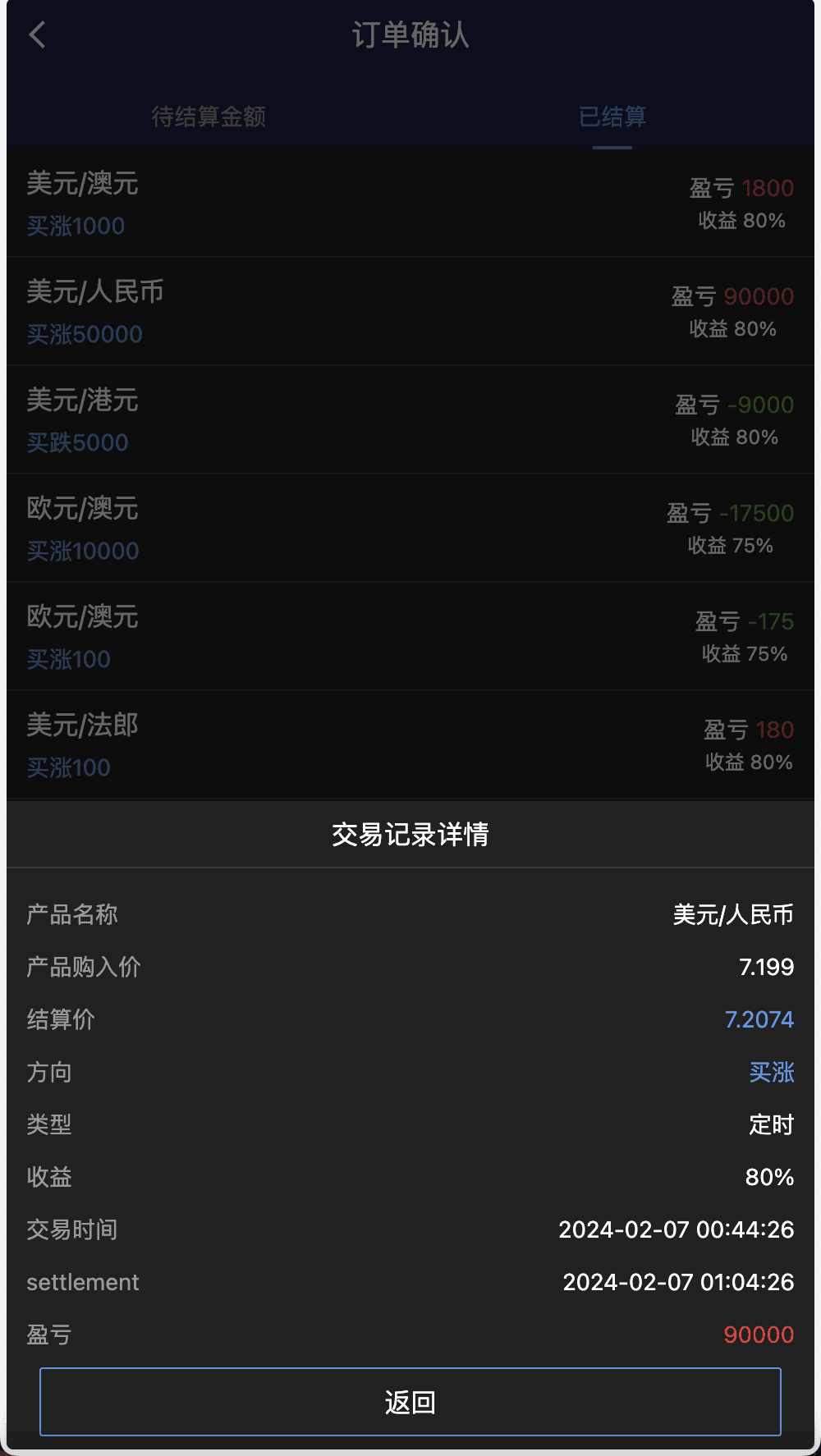821x1456 pixels.
Task: Open the 美元/人民币 买涨50000 order
Action: pyautogui.click(x=410, y=312)
